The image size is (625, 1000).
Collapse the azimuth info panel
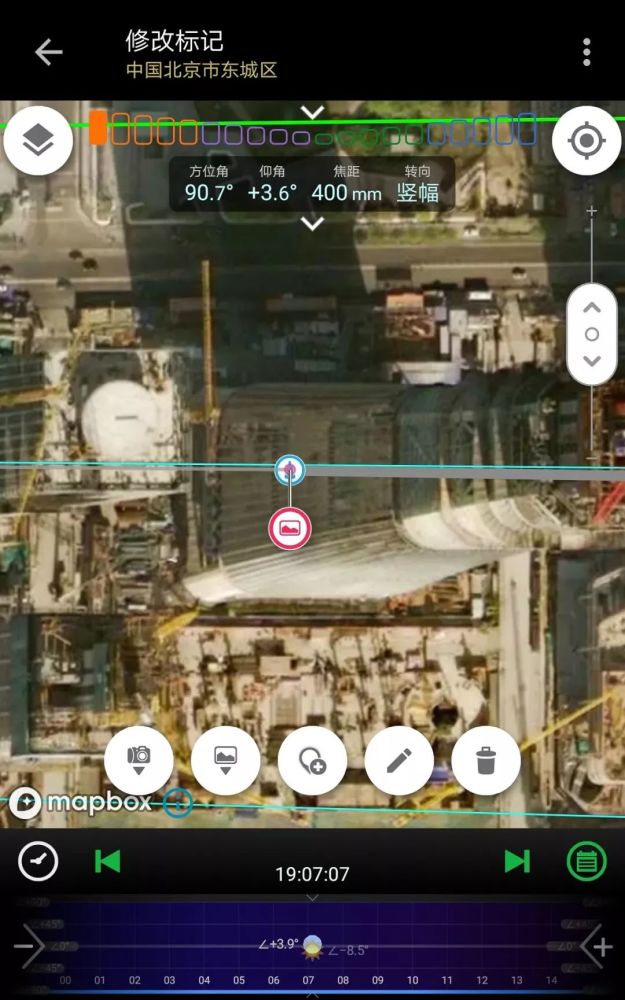pyautogui.click(x=312, y=224)
